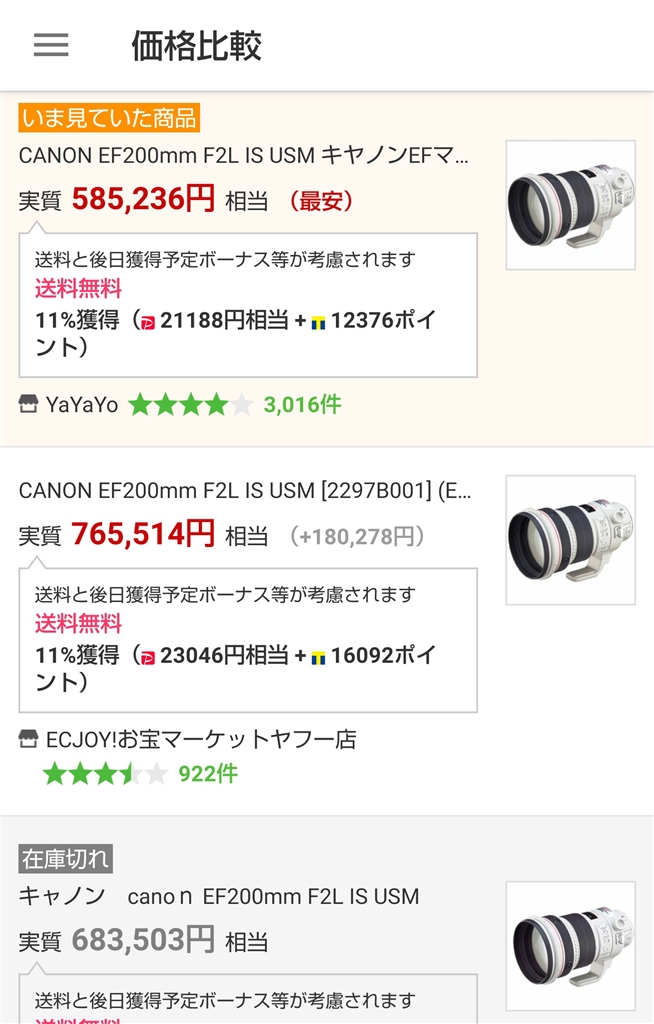Open the hamburger drawer menu
Image resolution: width=654 pixels, height=1024 pixels.
click(x=51, y=45)
